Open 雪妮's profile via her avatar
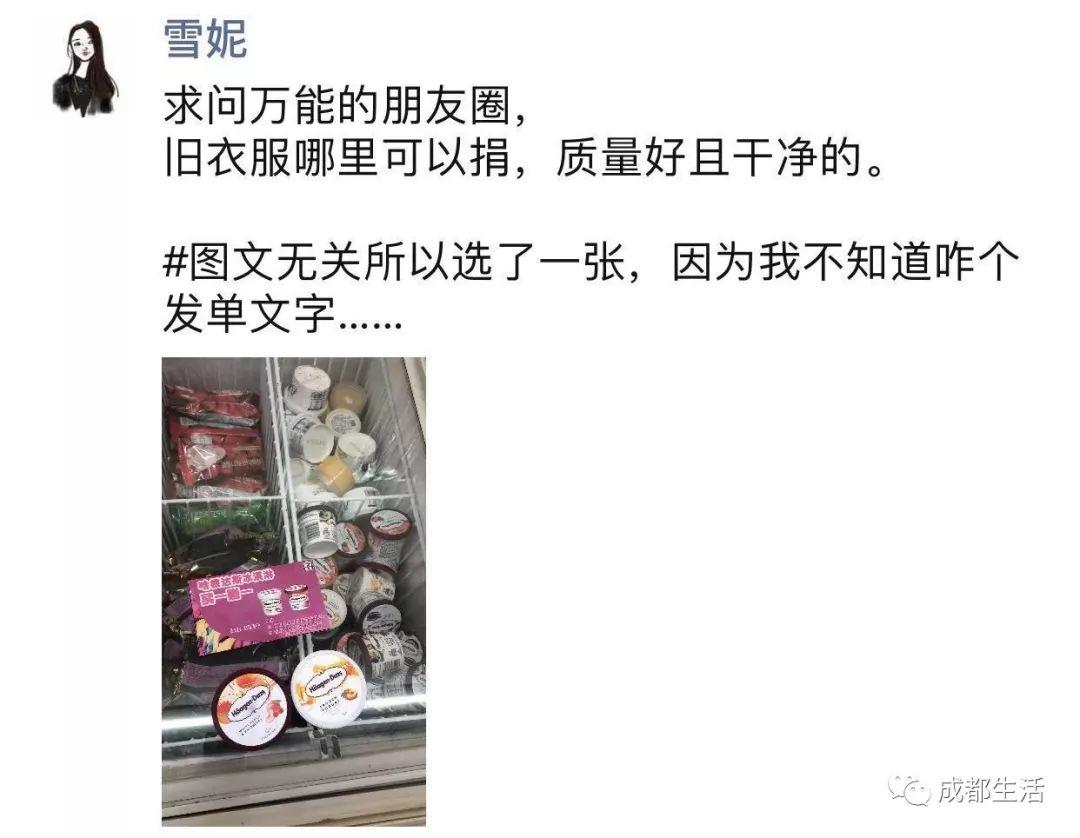This screenshot has width=1080, height=838. pos(84,66)
